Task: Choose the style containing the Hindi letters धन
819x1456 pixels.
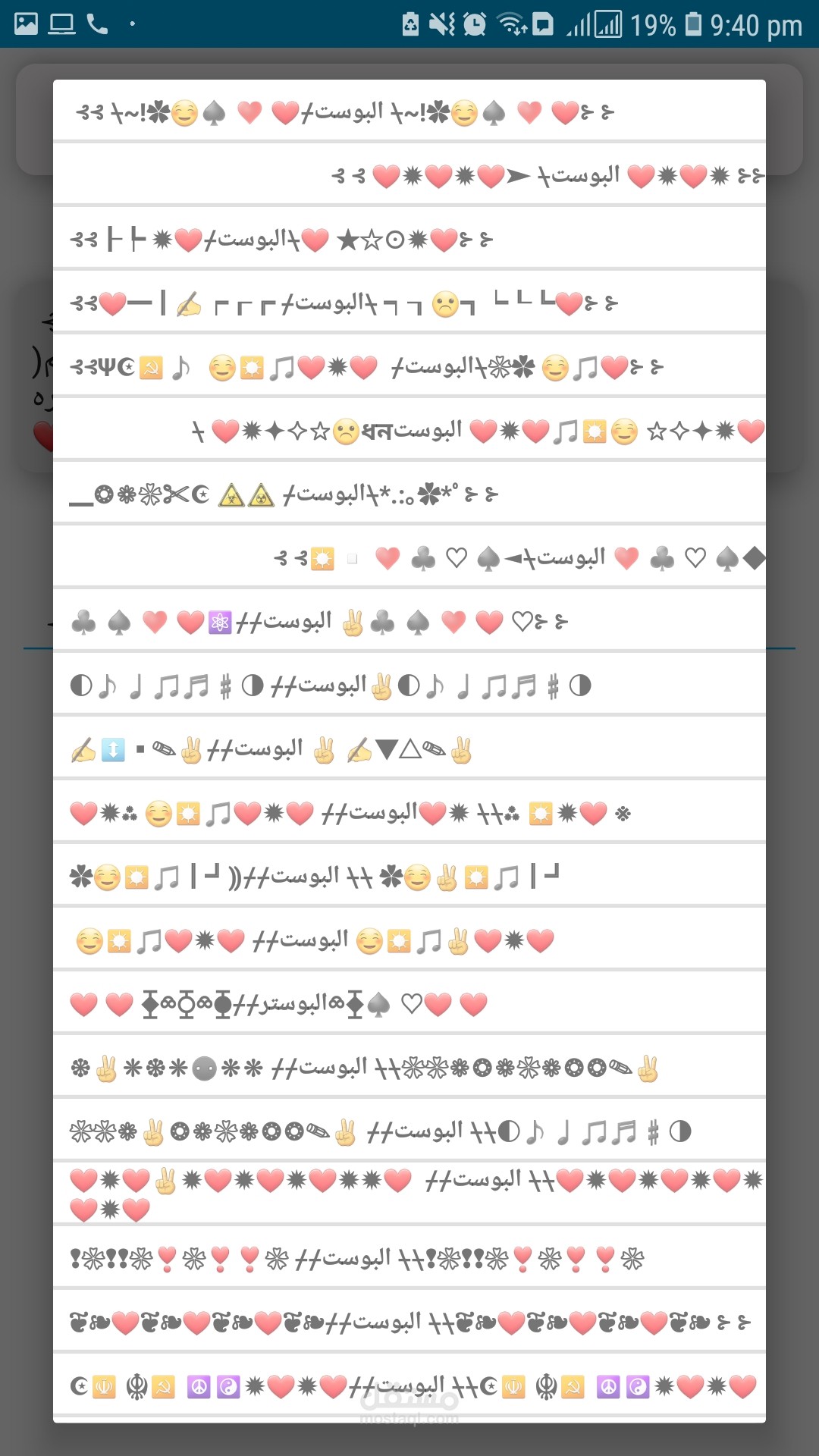Action: (409, 429)
